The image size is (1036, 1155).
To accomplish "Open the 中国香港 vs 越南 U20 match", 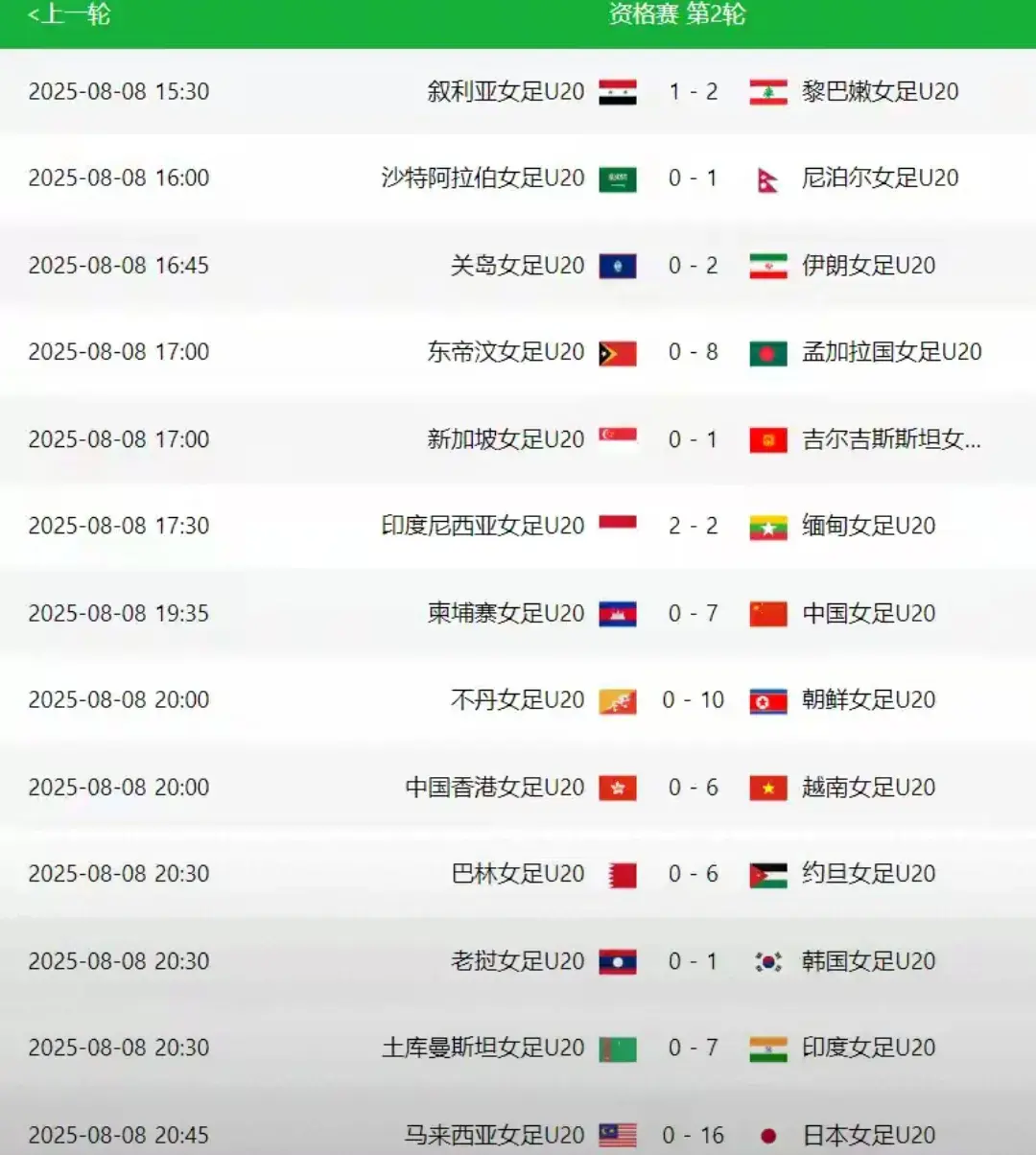I will pos(693,788).
